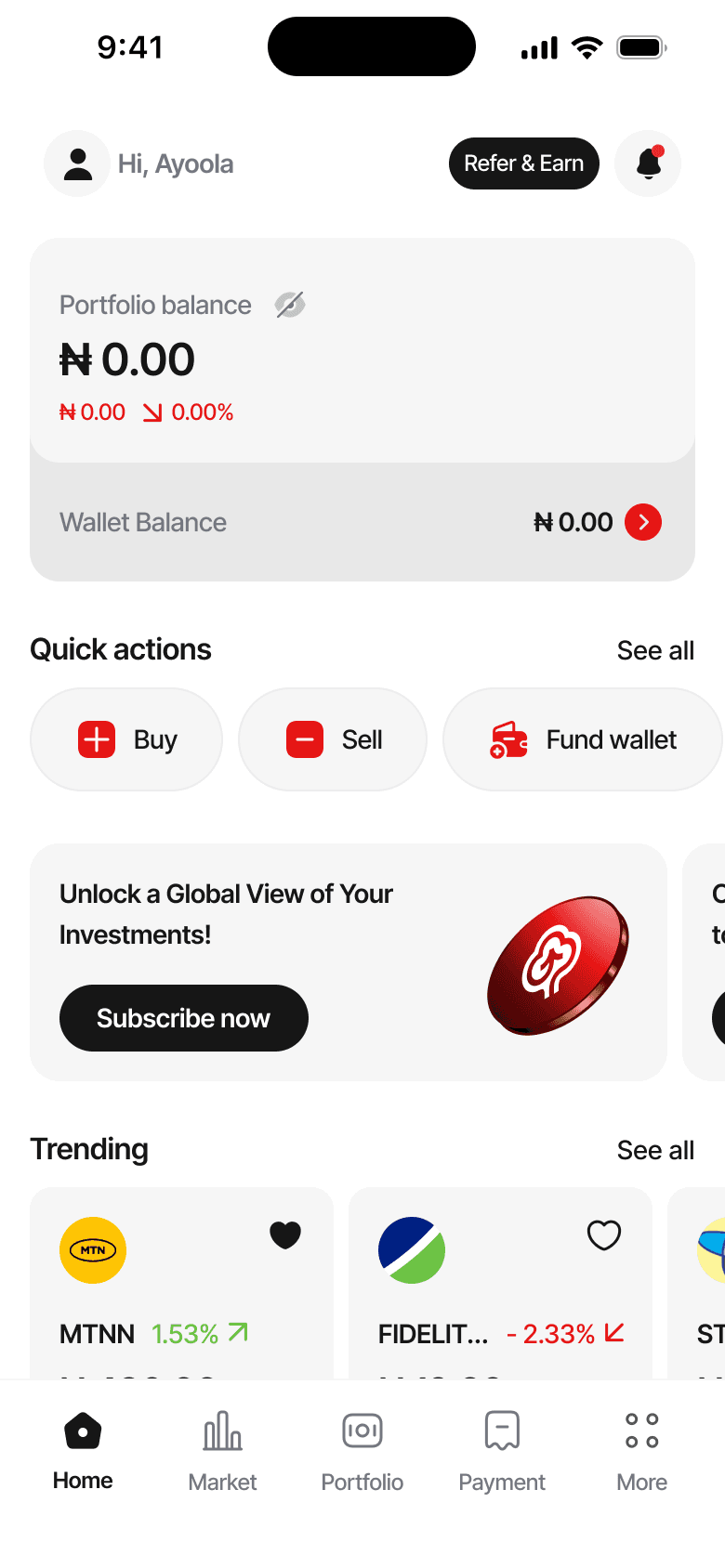Viewport: 725px width, 1568px height.
Task: Switch to the Market tab
Action: pos(222,1449)
